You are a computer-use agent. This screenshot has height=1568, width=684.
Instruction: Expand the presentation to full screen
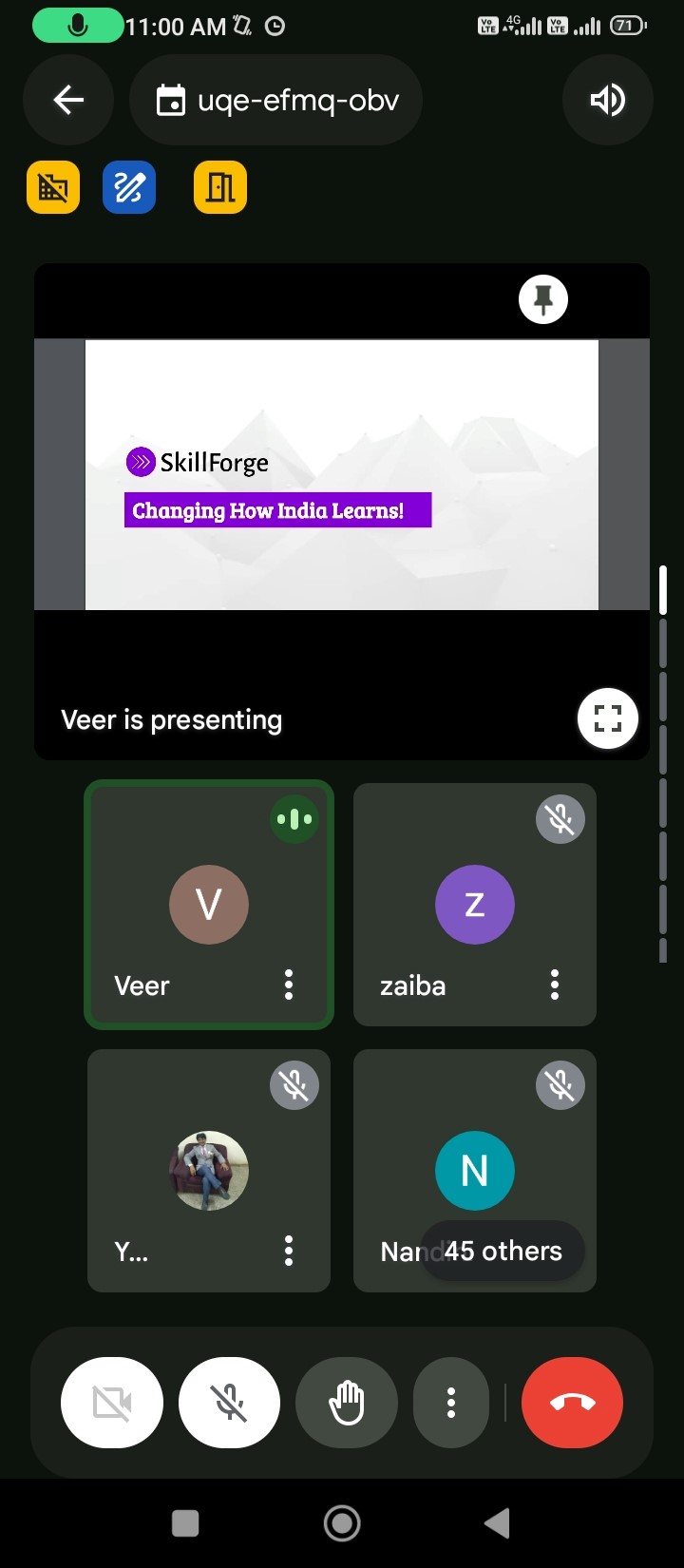pos(607,718)
